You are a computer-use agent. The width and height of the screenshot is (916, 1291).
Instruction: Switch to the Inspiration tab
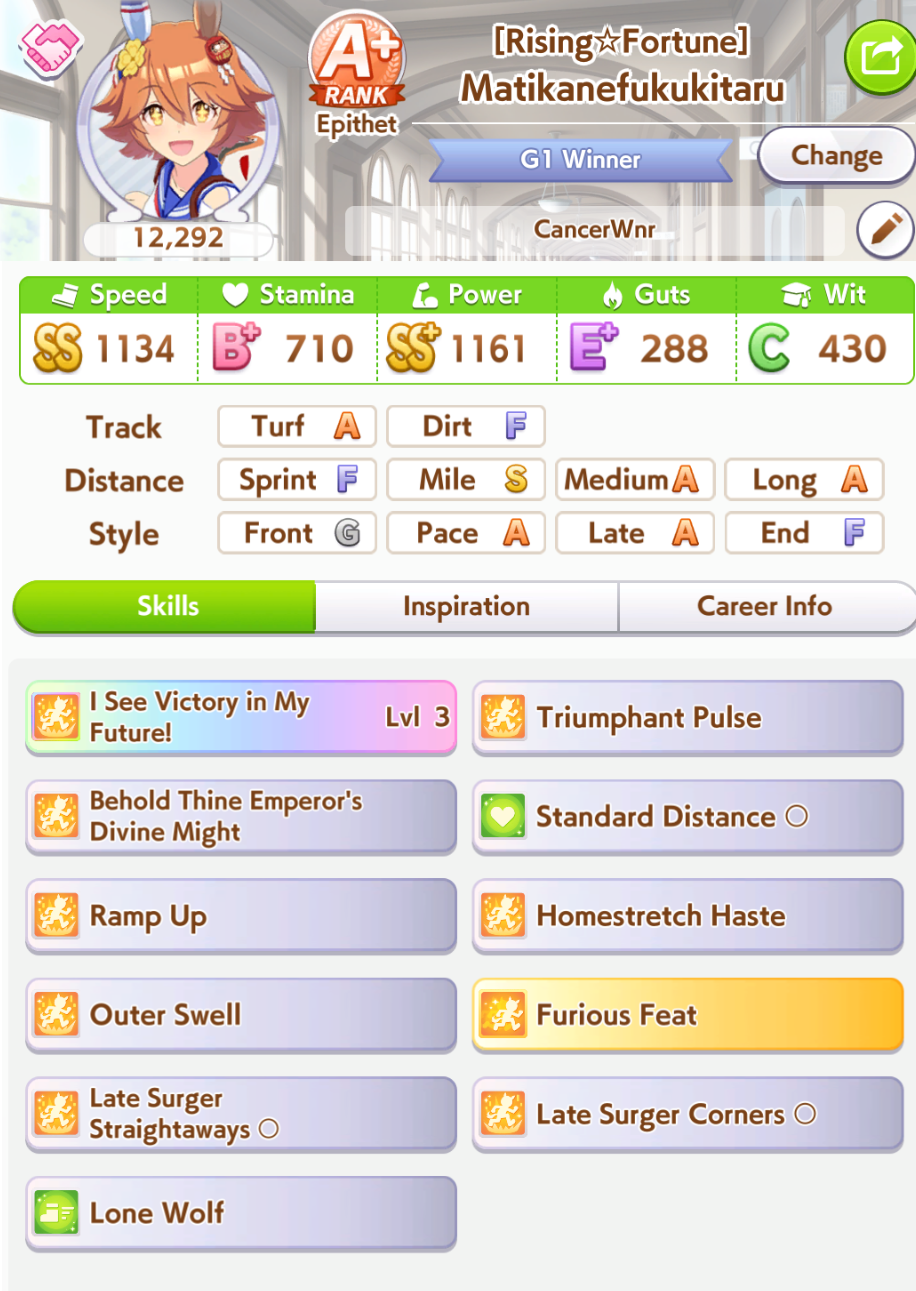(x=466, y=607)
